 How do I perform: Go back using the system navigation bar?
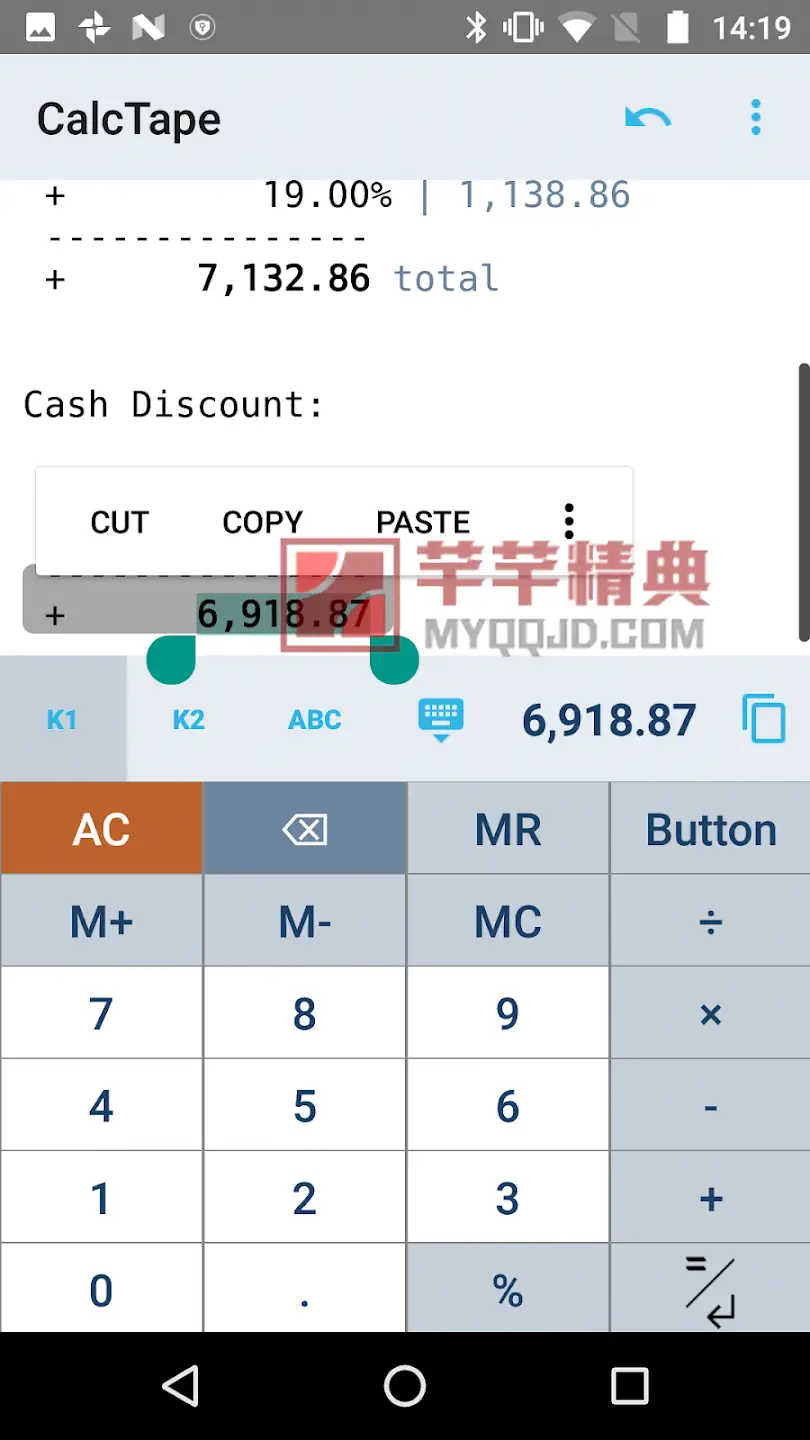point(181,1387)
